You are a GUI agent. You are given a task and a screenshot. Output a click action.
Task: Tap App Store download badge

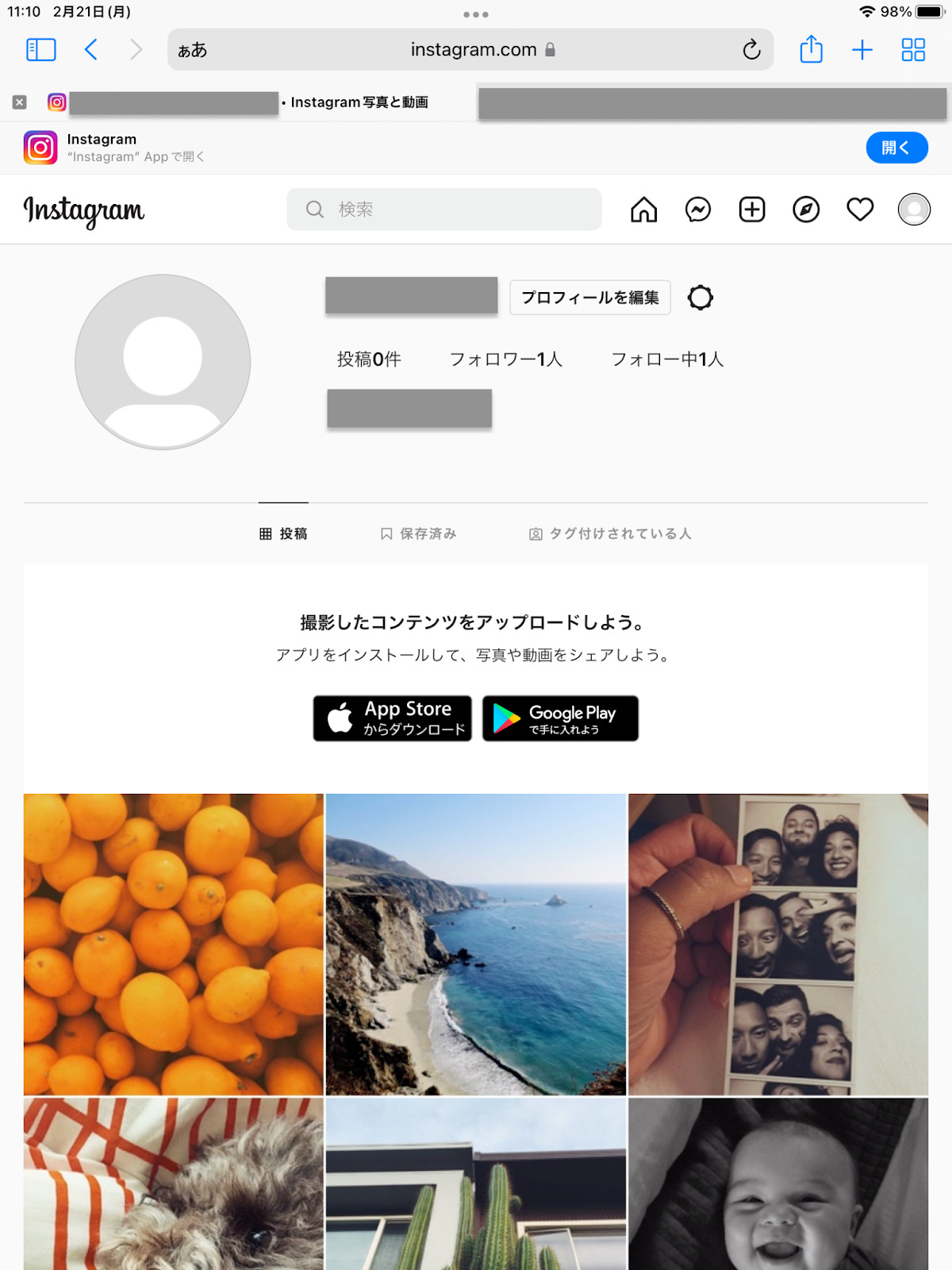393,718
